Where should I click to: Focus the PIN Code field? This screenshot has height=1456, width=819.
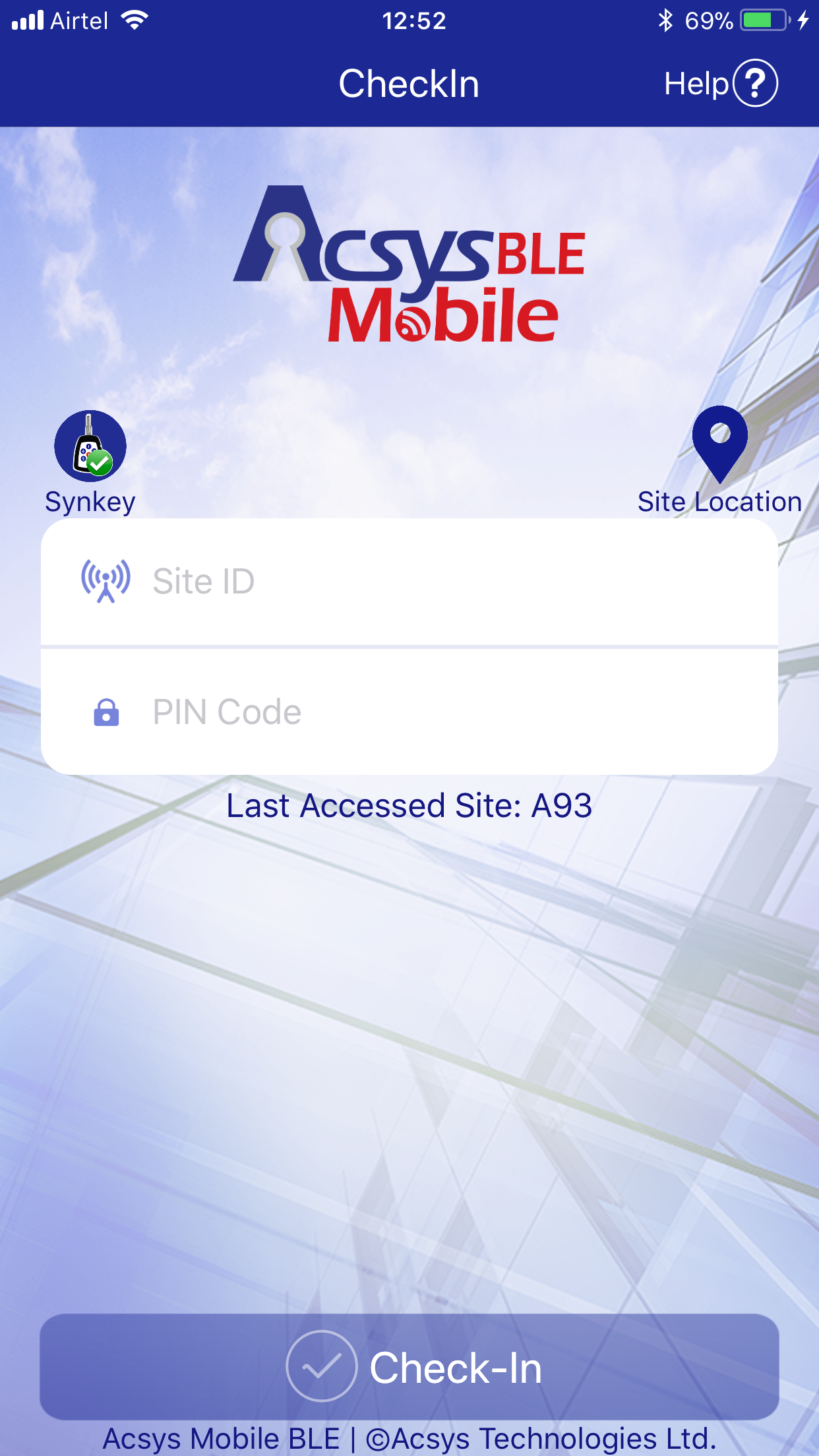(x=409, y=712)
